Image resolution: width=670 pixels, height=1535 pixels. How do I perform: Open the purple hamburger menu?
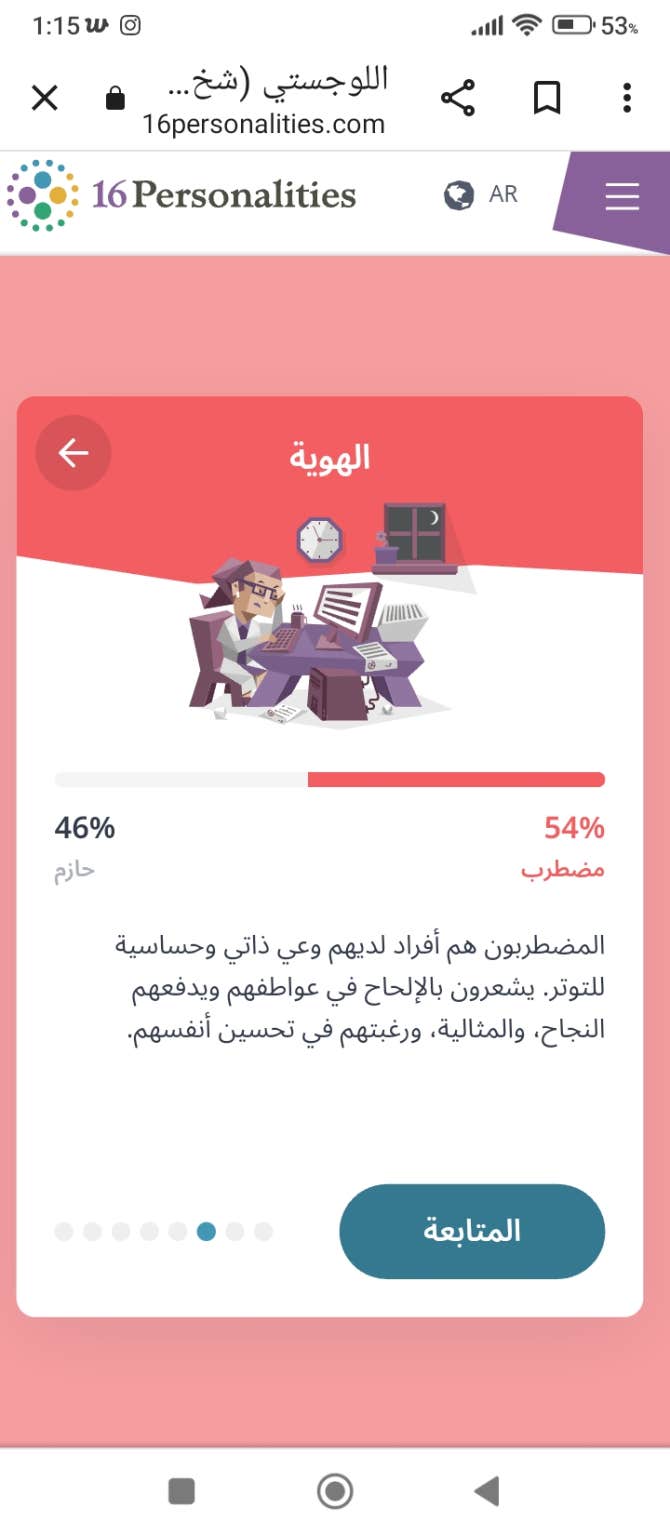621,197
